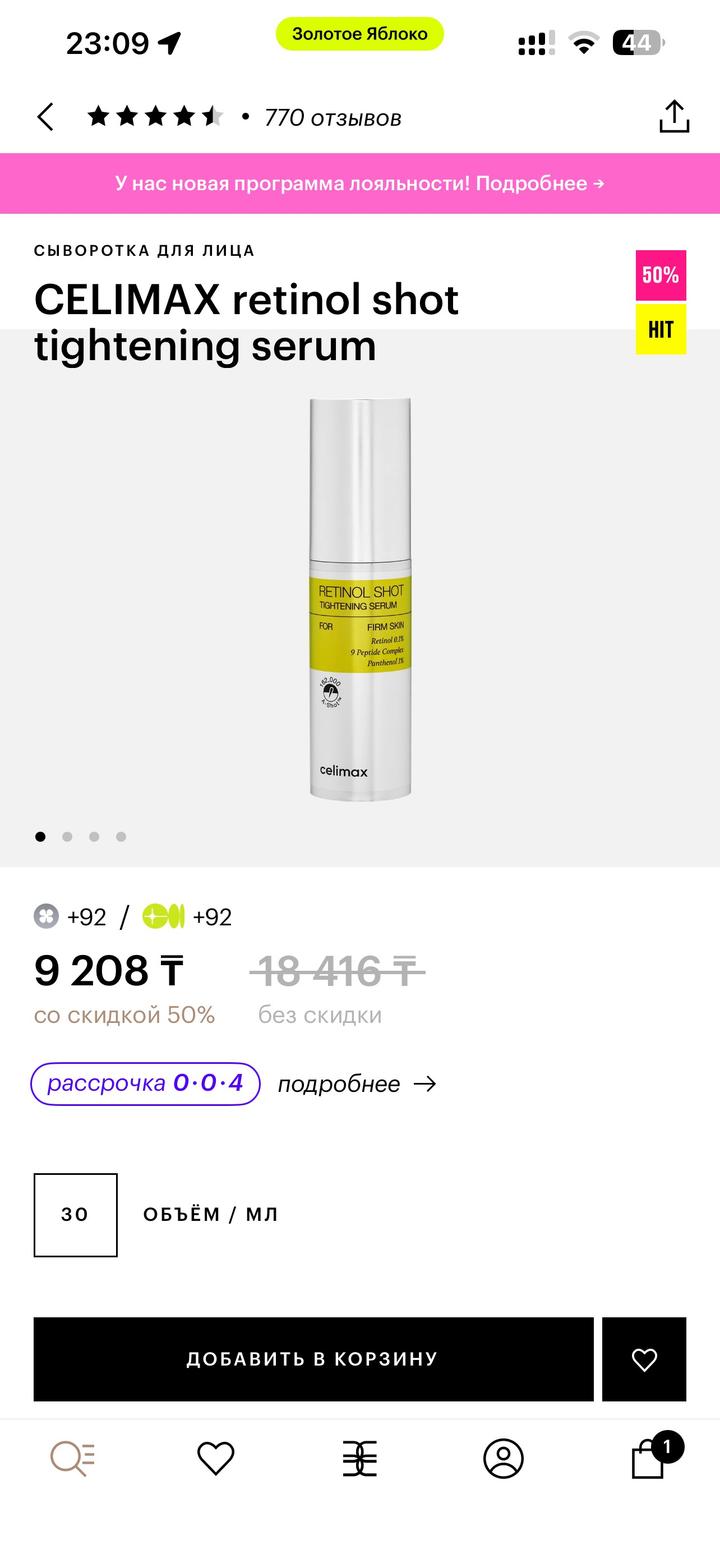Return to Золотое Яблоко via the status pill
The height and width of the screenshot is (1558, 720).
(359, 34)
